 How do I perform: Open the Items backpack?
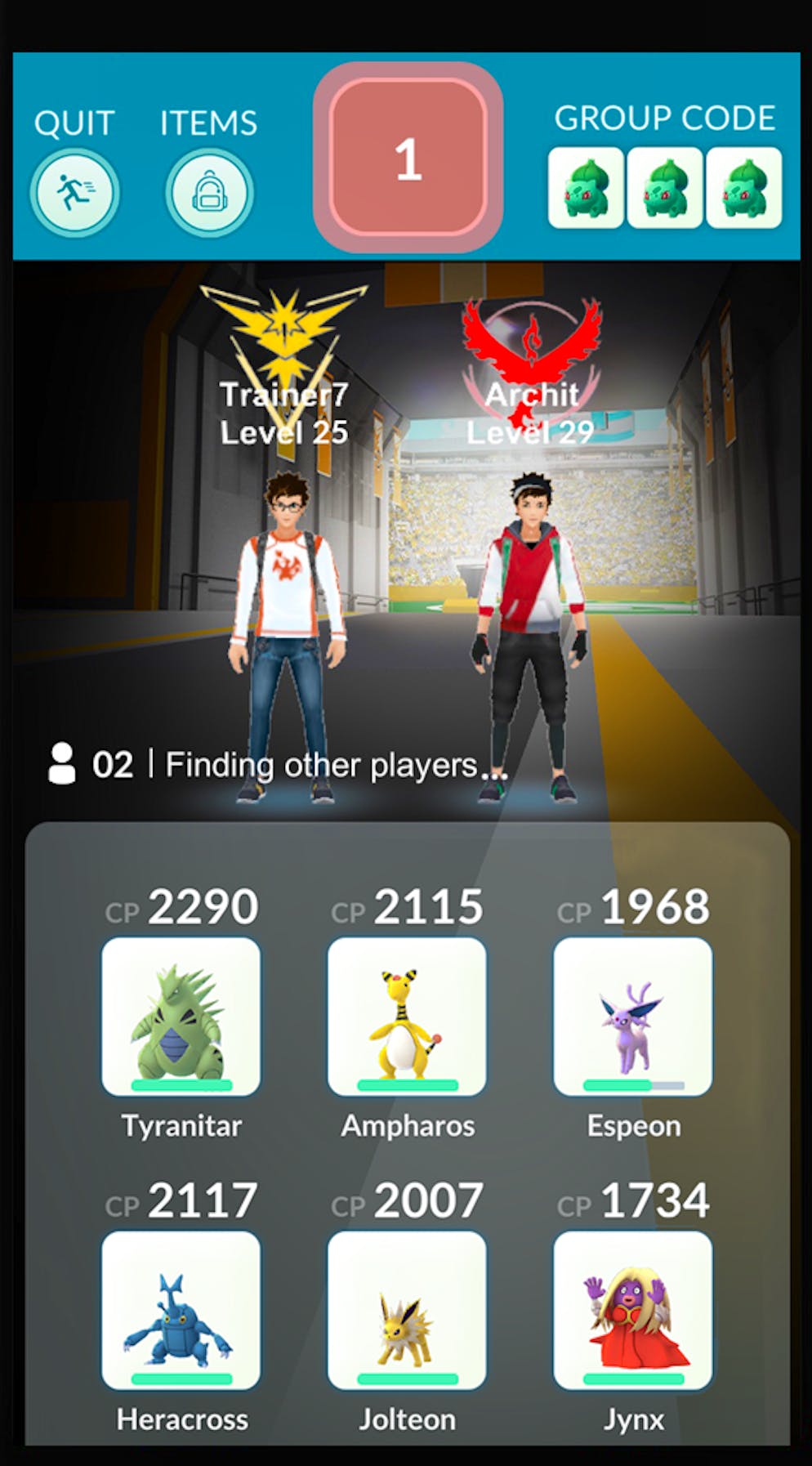(209, 193)
